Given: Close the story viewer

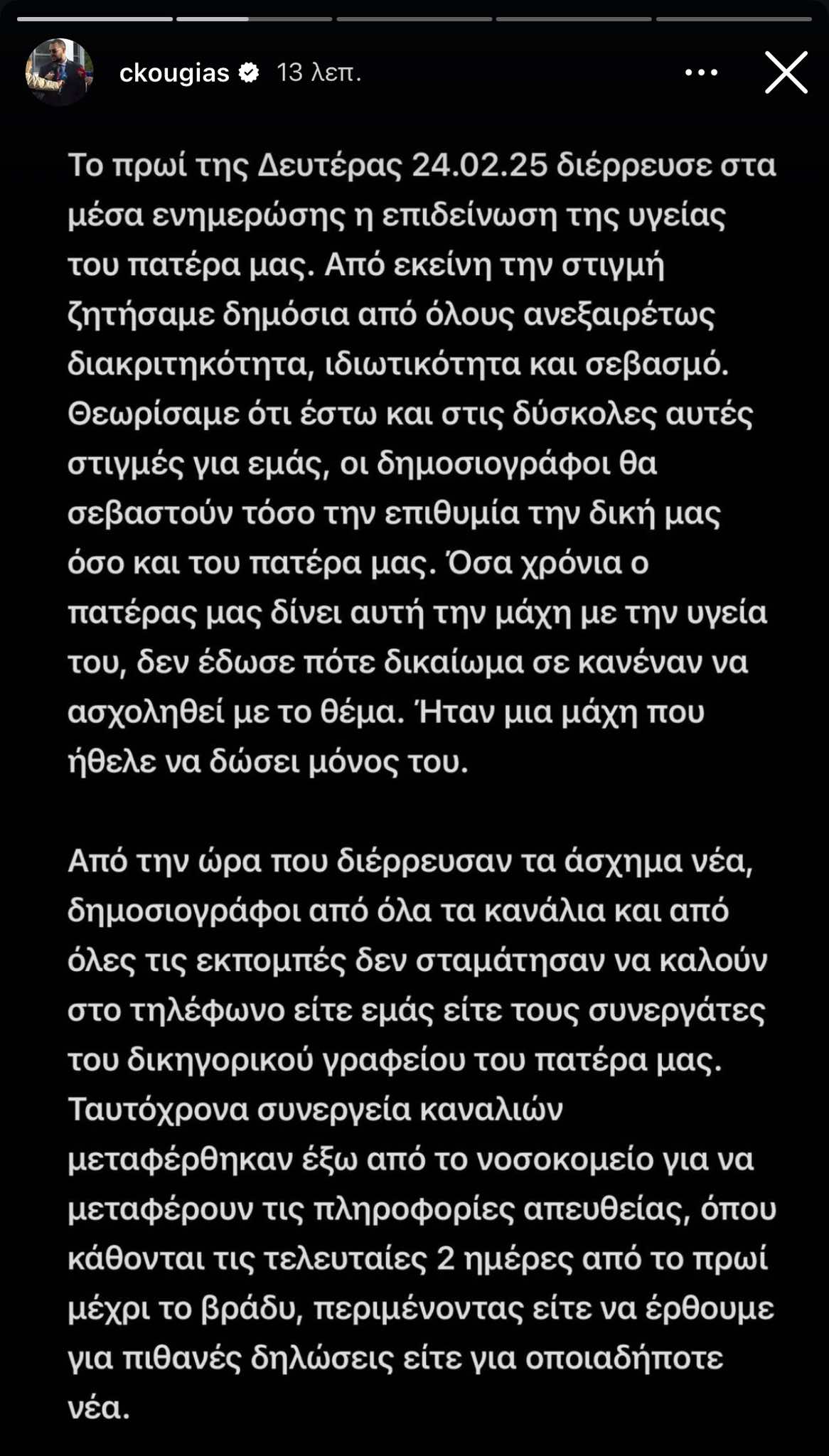Looking at the screenshot, I should (786, 73).
